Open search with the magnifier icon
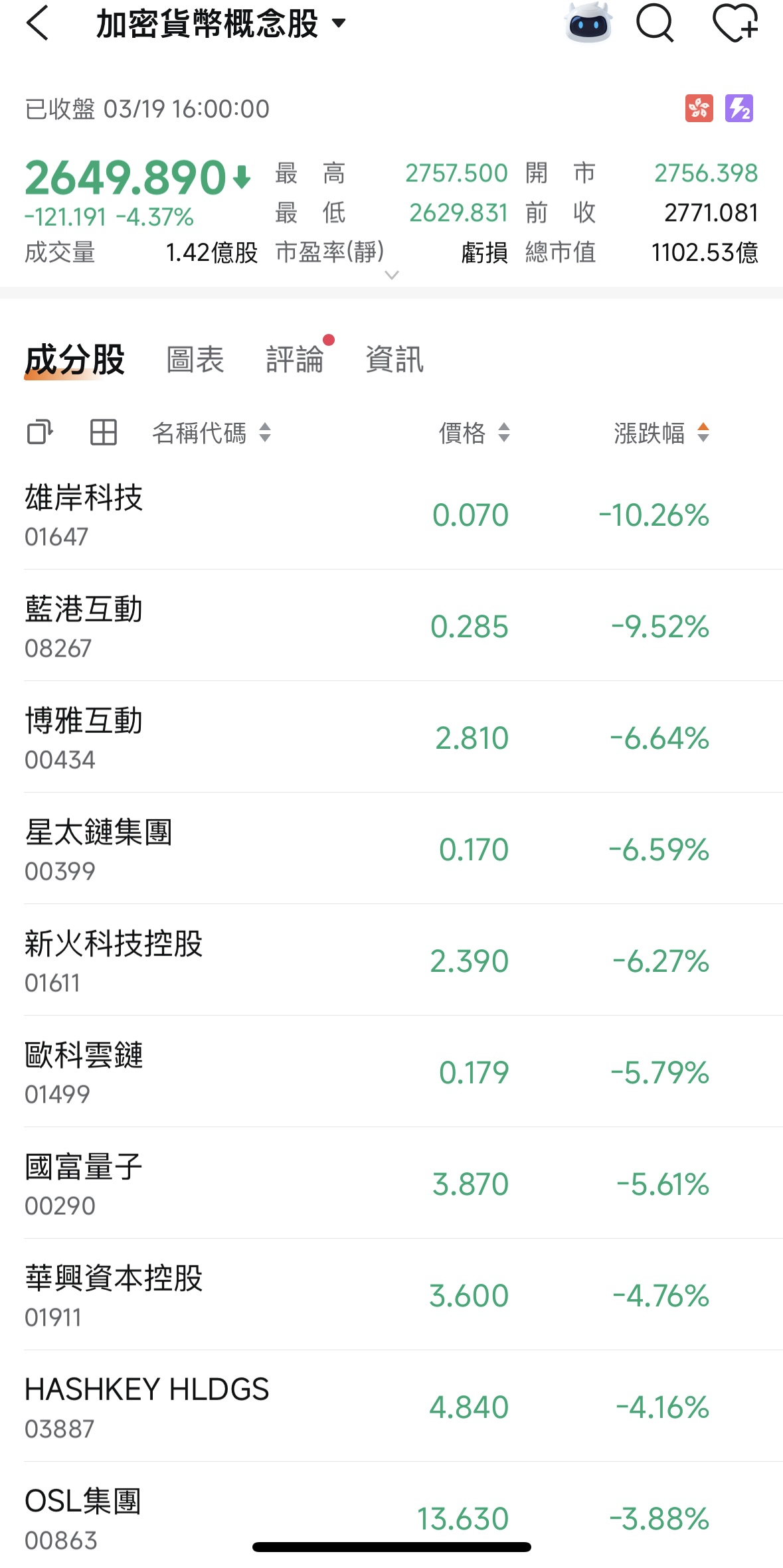This screenshot has height=1568, width=783. click(655, 24)
